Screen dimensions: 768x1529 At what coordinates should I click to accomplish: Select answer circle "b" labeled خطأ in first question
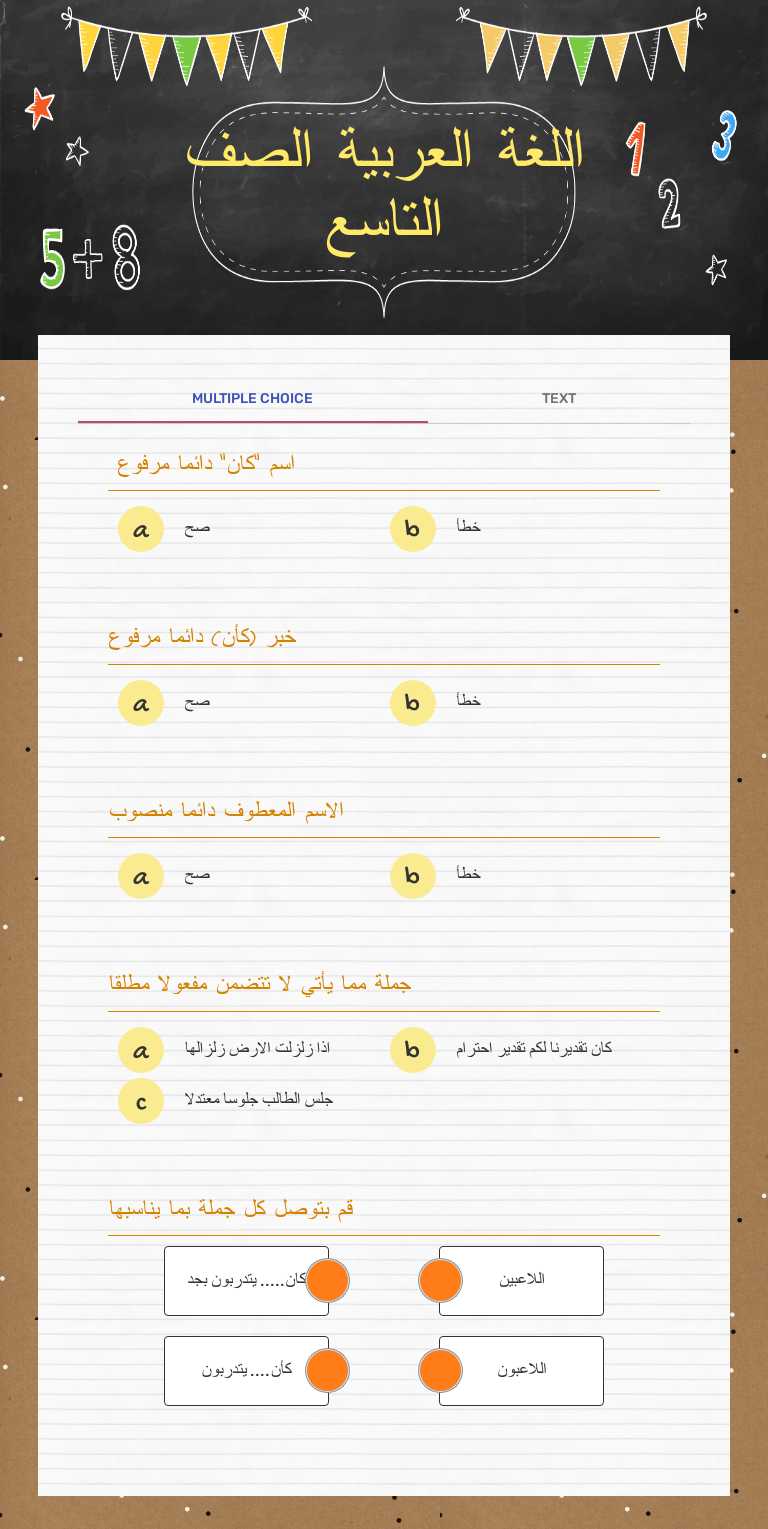pyautogui.click(x=413, y=529)
